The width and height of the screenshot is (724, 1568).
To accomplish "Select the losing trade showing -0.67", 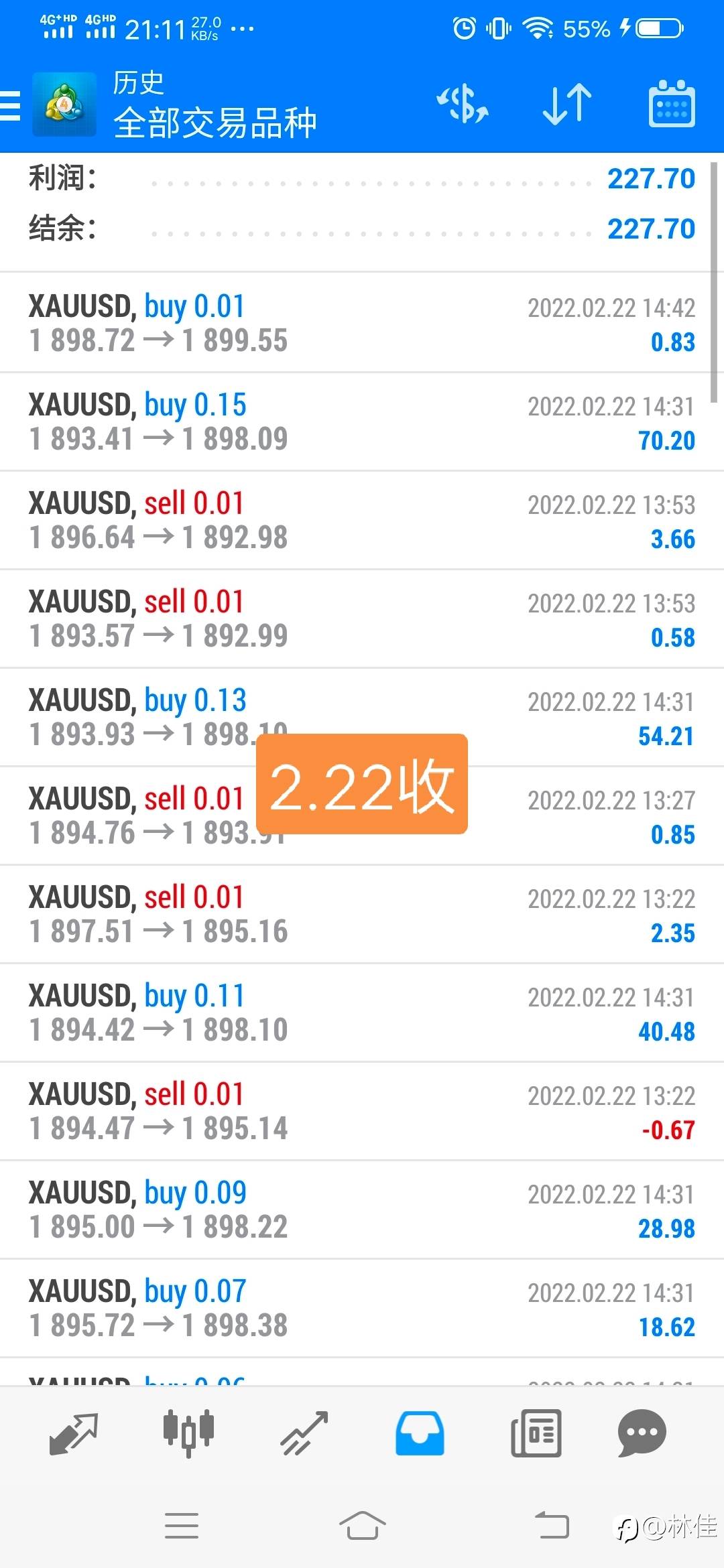I will click(x=362, y=1111).
